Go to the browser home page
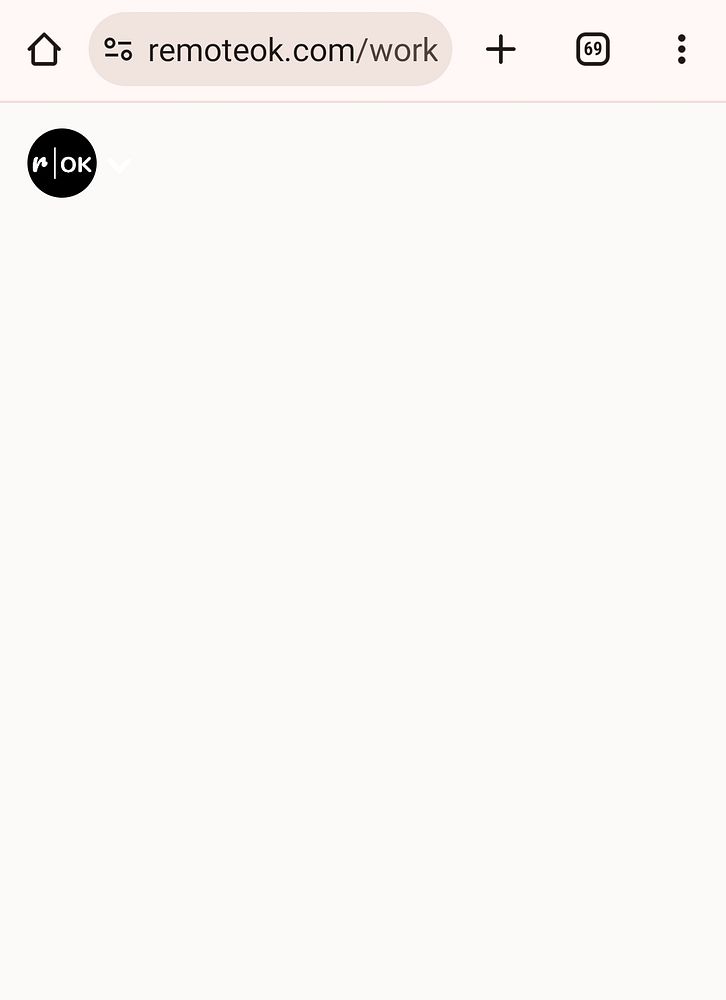The height and width of the screenshot is (1000, 726). coord(44,49)
